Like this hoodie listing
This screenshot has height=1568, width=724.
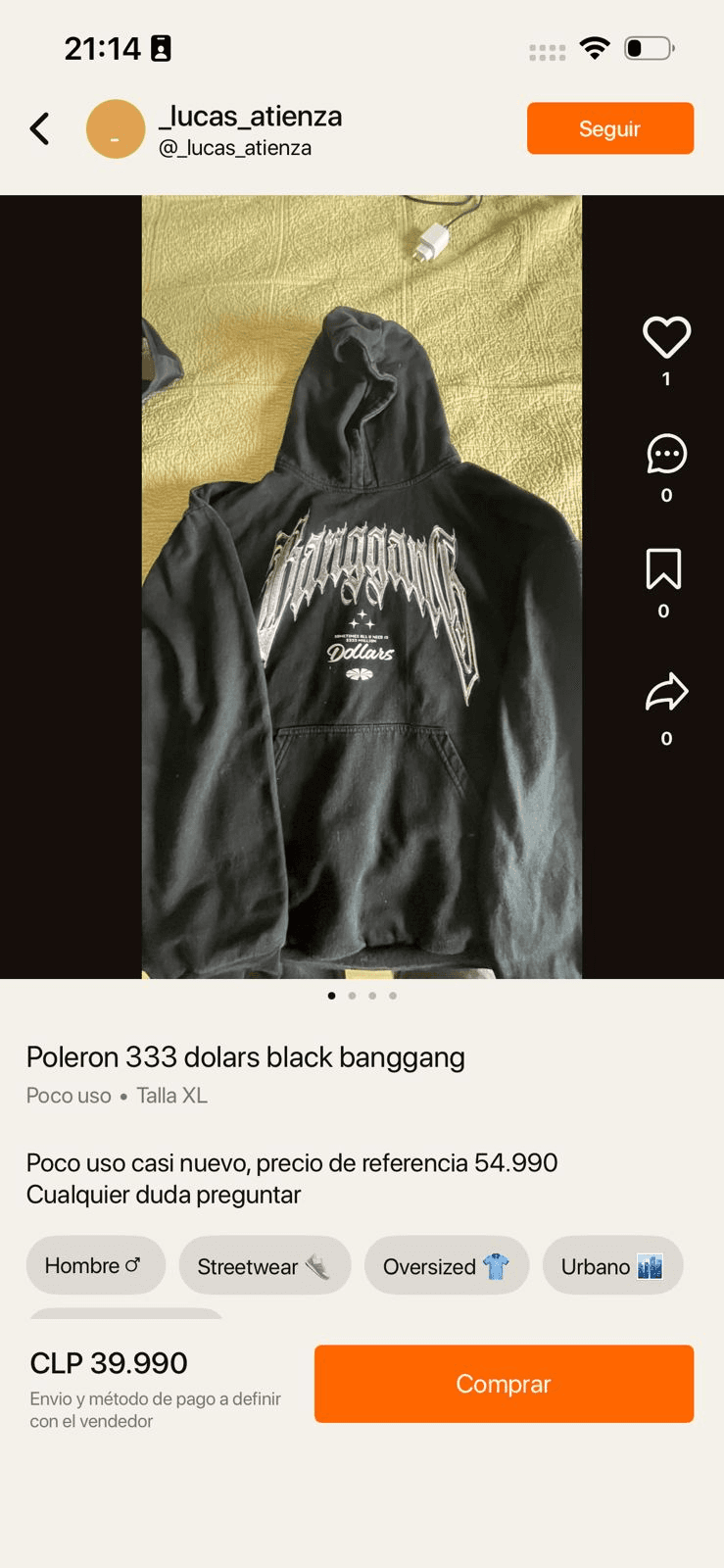pyautogui.click(x=666, y=338)
